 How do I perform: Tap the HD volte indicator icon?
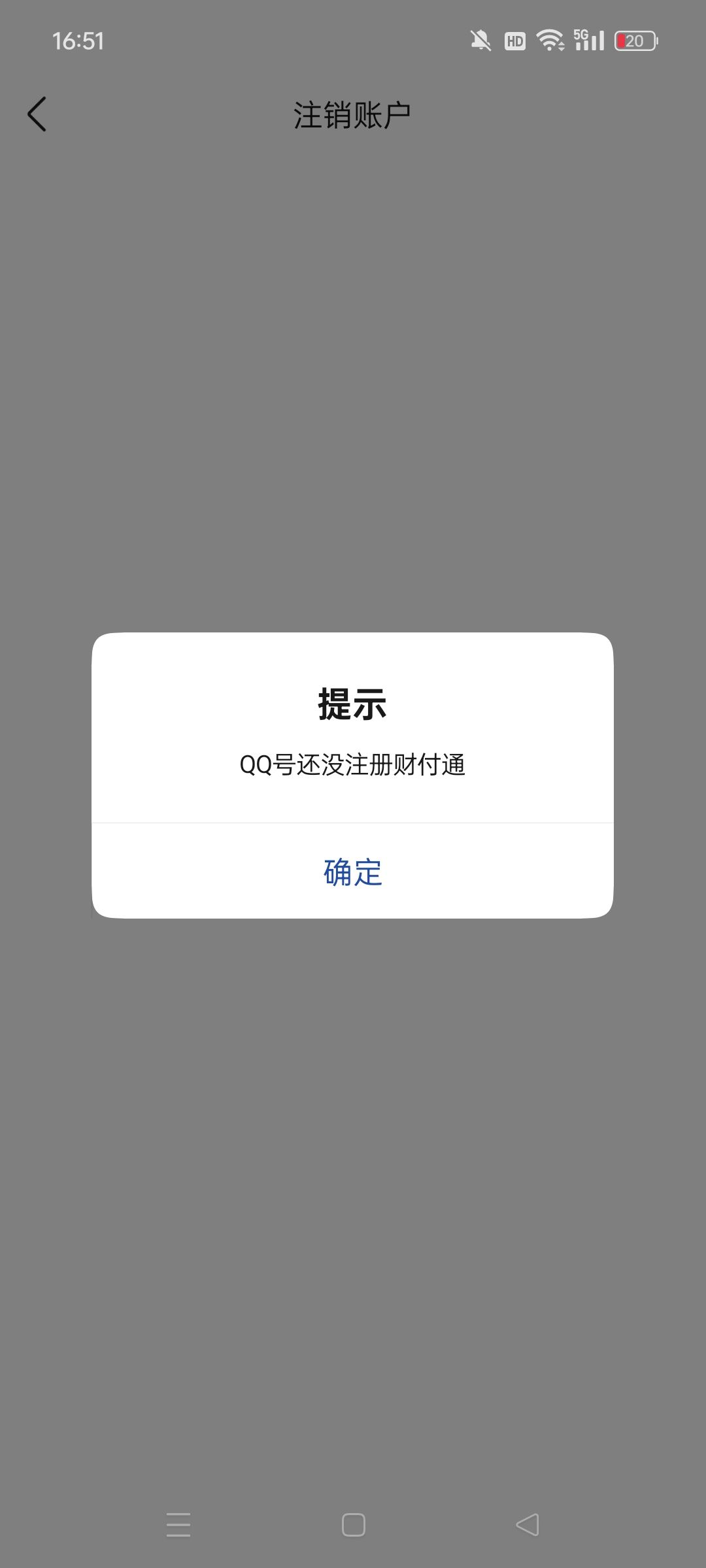point(516,41)
